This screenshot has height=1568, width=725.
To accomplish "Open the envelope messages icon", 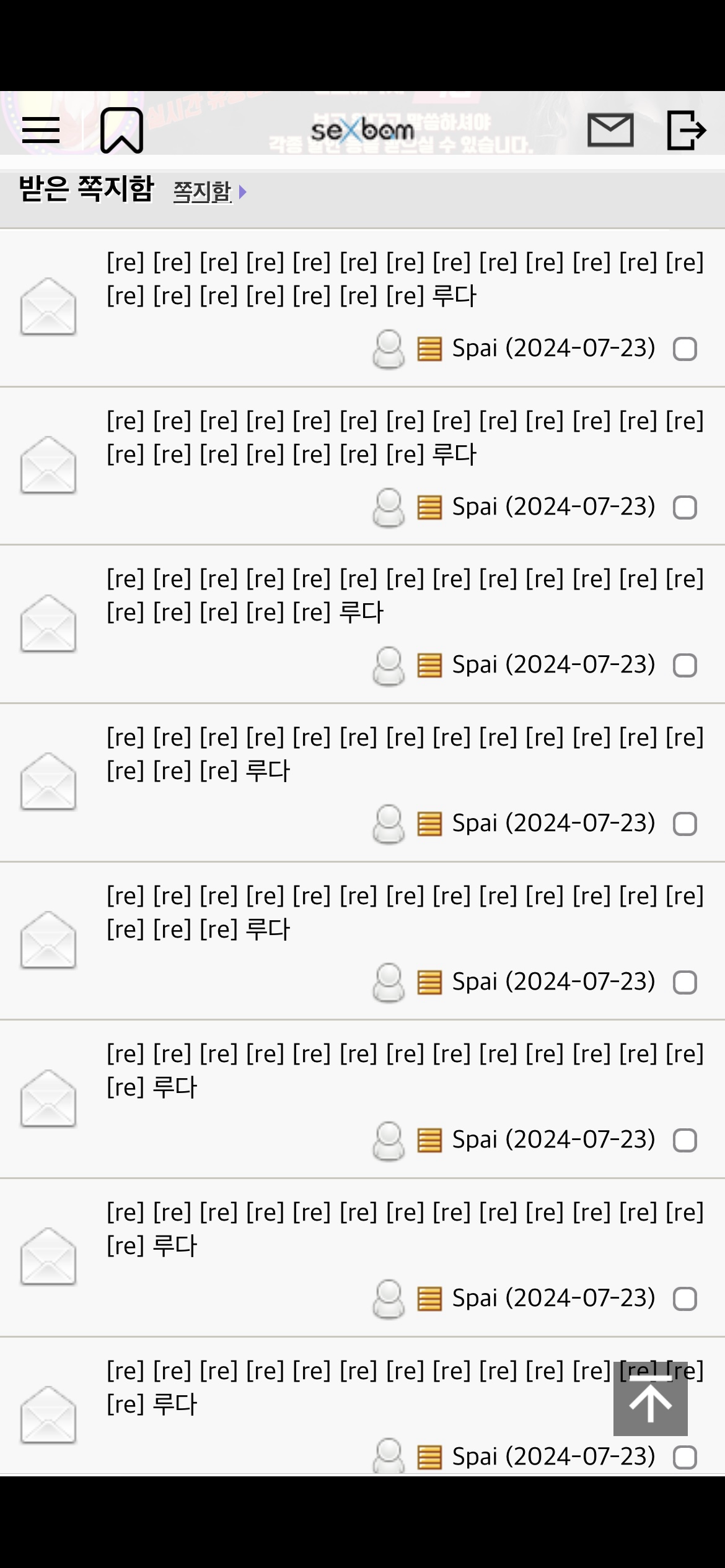I will (x=610, y=130).
